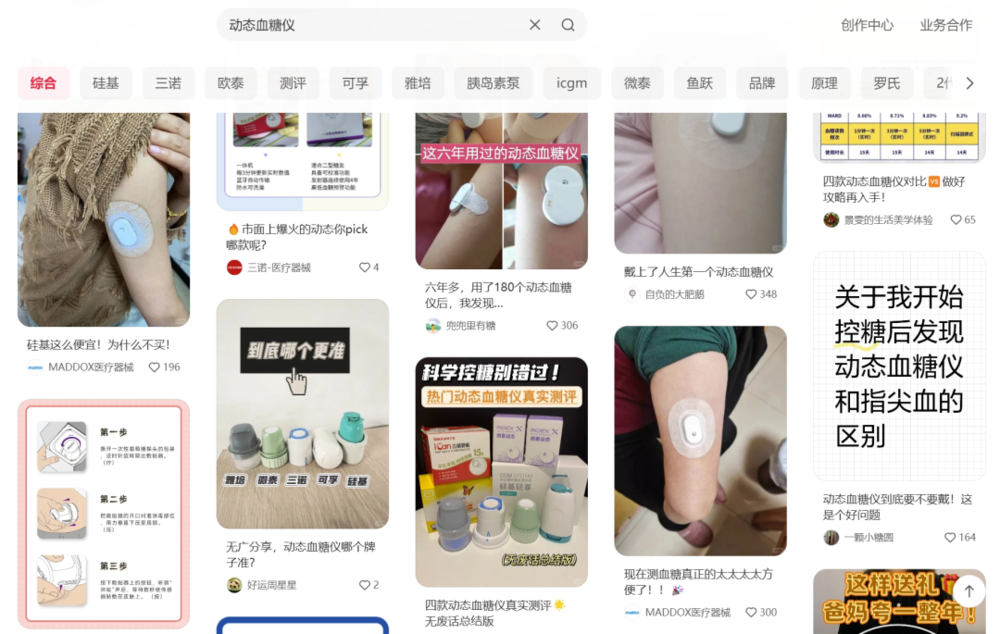Tap the 动态血糖仪 search field
Image resolution: width=1000 pixels, height=634 pixels.
pos(370,25)
